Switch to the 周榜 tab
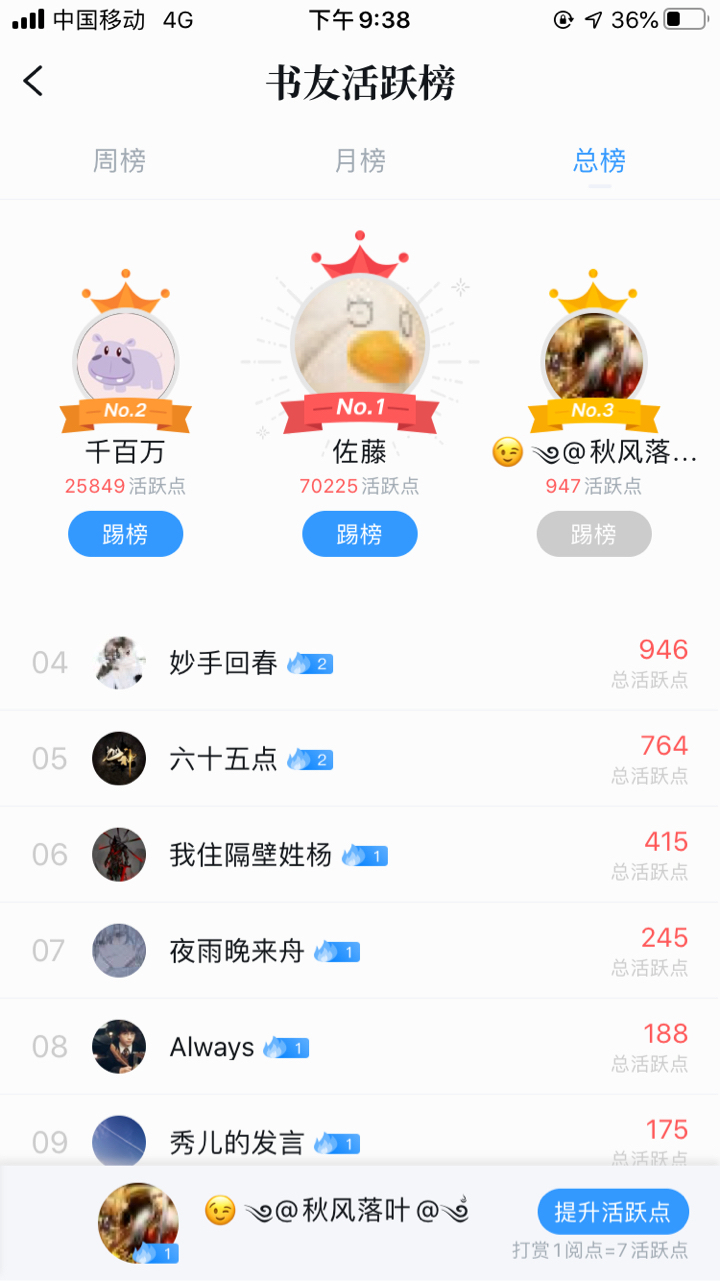The width and height of the screenshot is (720, 1281). tap(120, 161)
